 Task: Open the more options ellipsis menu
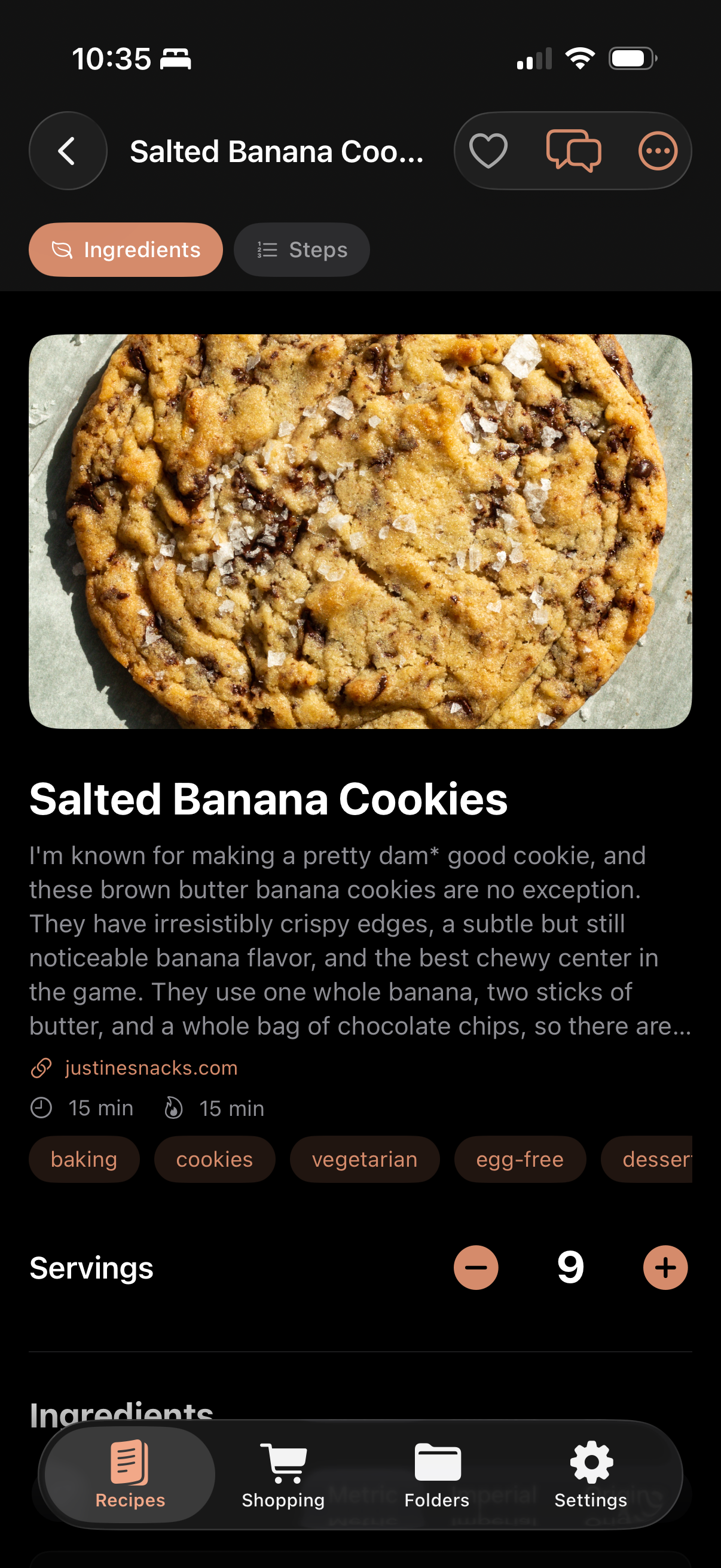[x=658, y=150]
